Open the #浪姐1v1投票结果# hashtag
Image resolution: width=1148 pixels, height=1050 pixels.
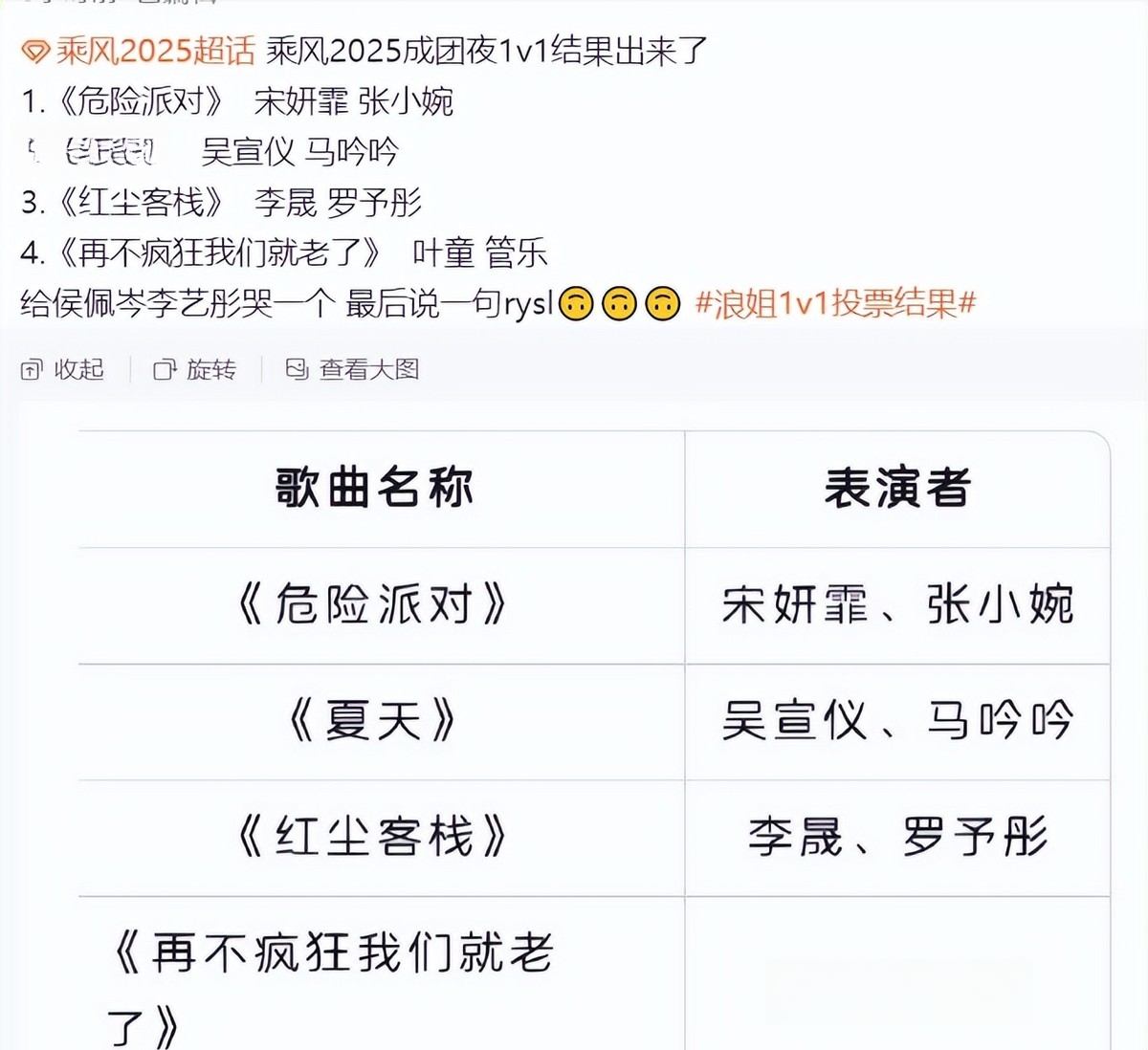coord(834,304)
